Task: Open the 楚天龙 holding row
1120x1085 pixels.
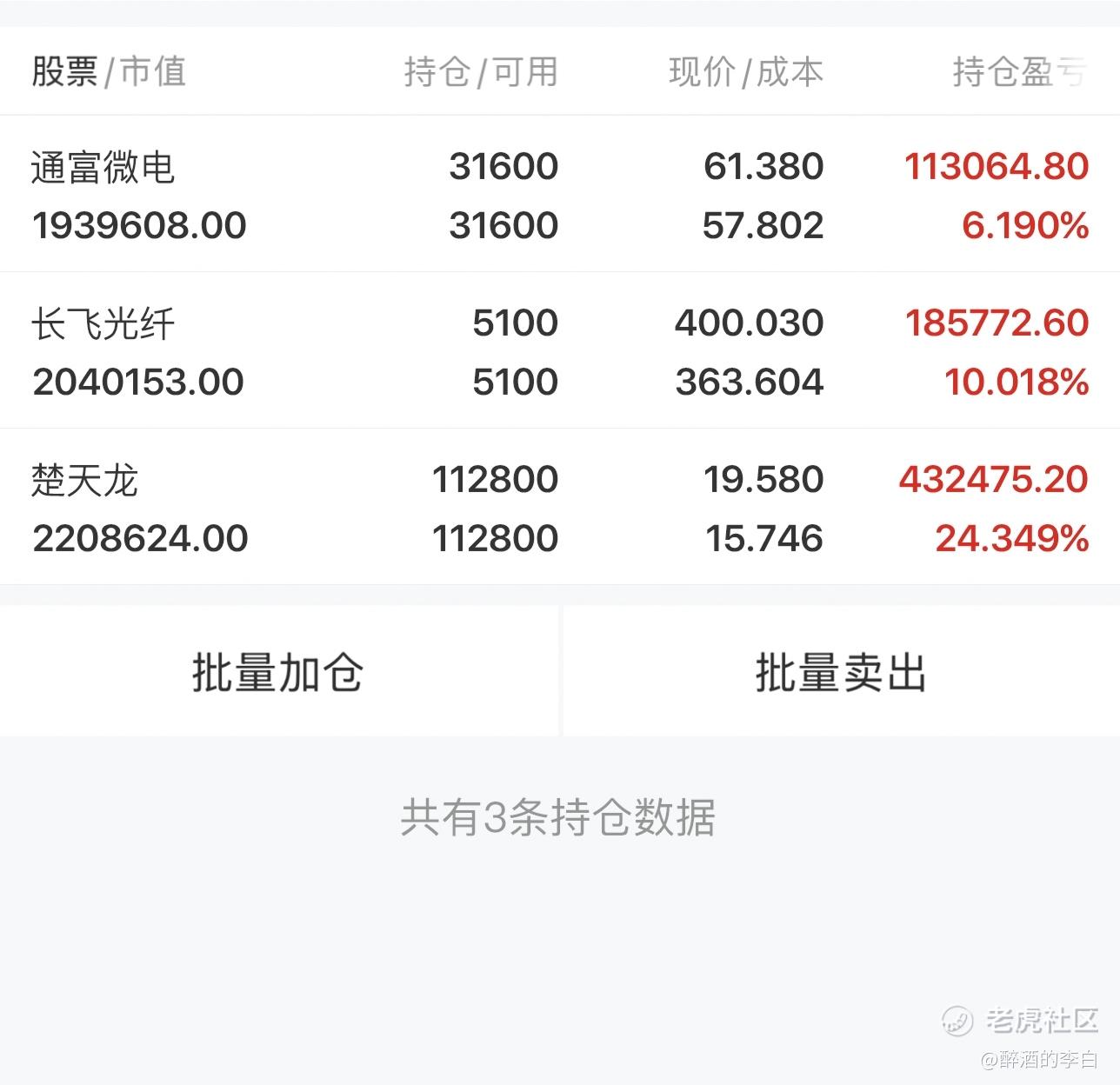Action: pos(560,507)
